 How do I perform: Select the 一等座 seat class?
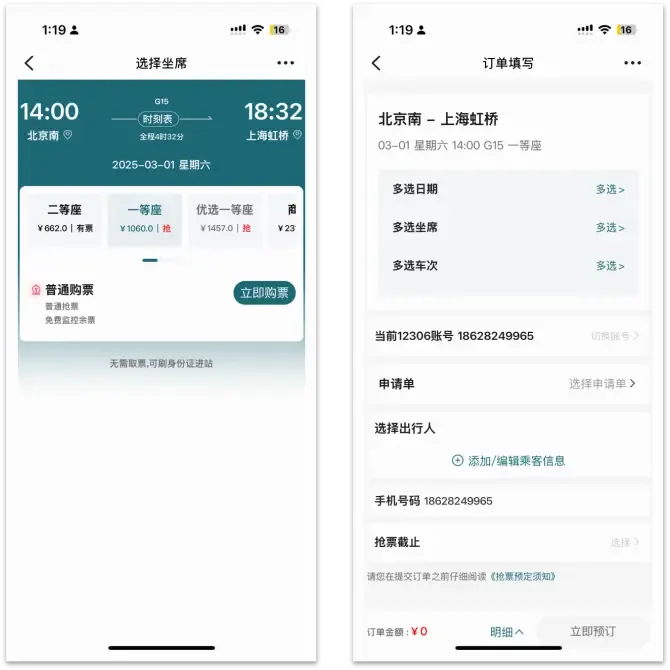(145, 218)
